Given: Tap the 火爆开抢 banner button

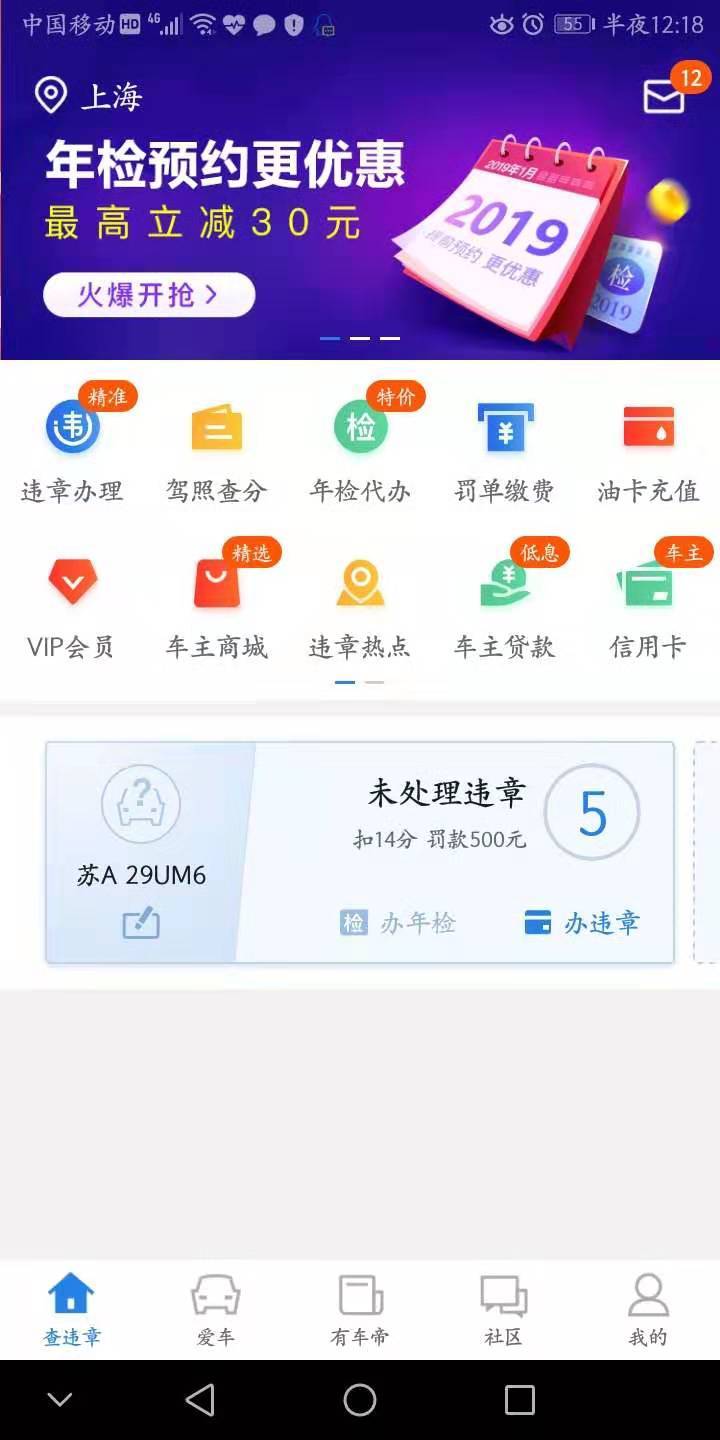Looking at the screenshot, I should pyautogui.click(x=148, y=295).
